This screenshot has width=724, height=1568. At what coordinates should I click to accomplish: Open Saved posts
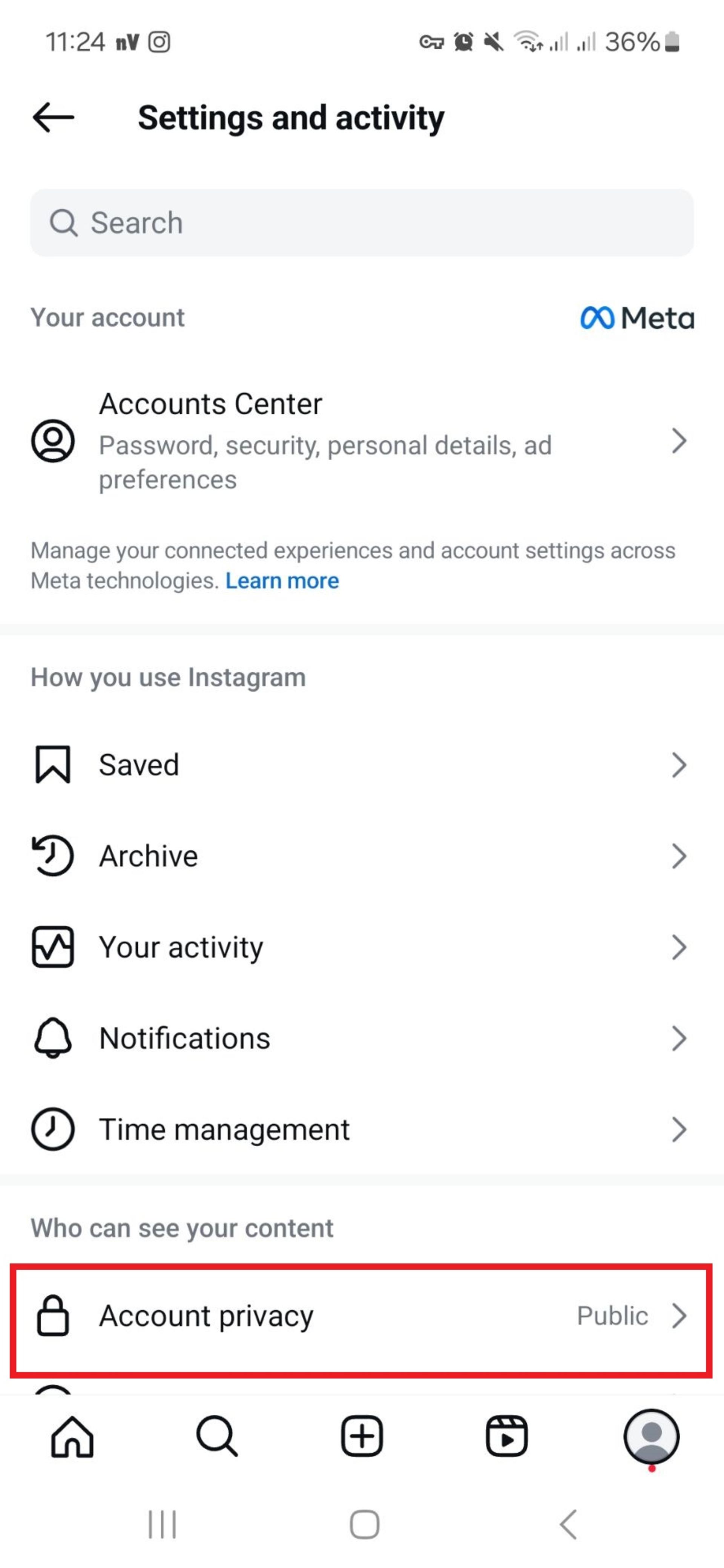(362, 765)
